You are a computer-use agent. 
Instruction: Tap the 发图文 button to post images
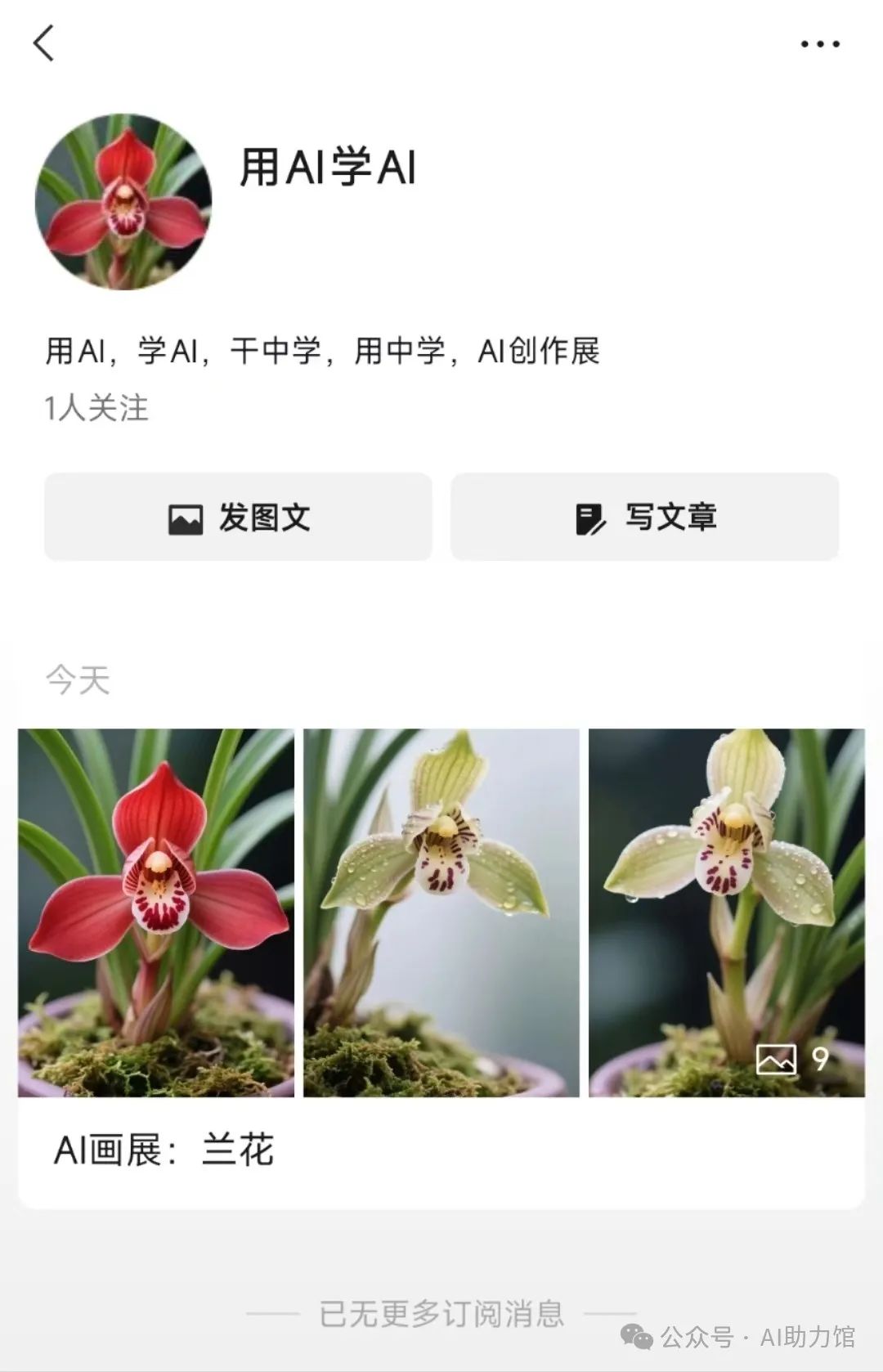pyautogui.click(x=237, y=517)
